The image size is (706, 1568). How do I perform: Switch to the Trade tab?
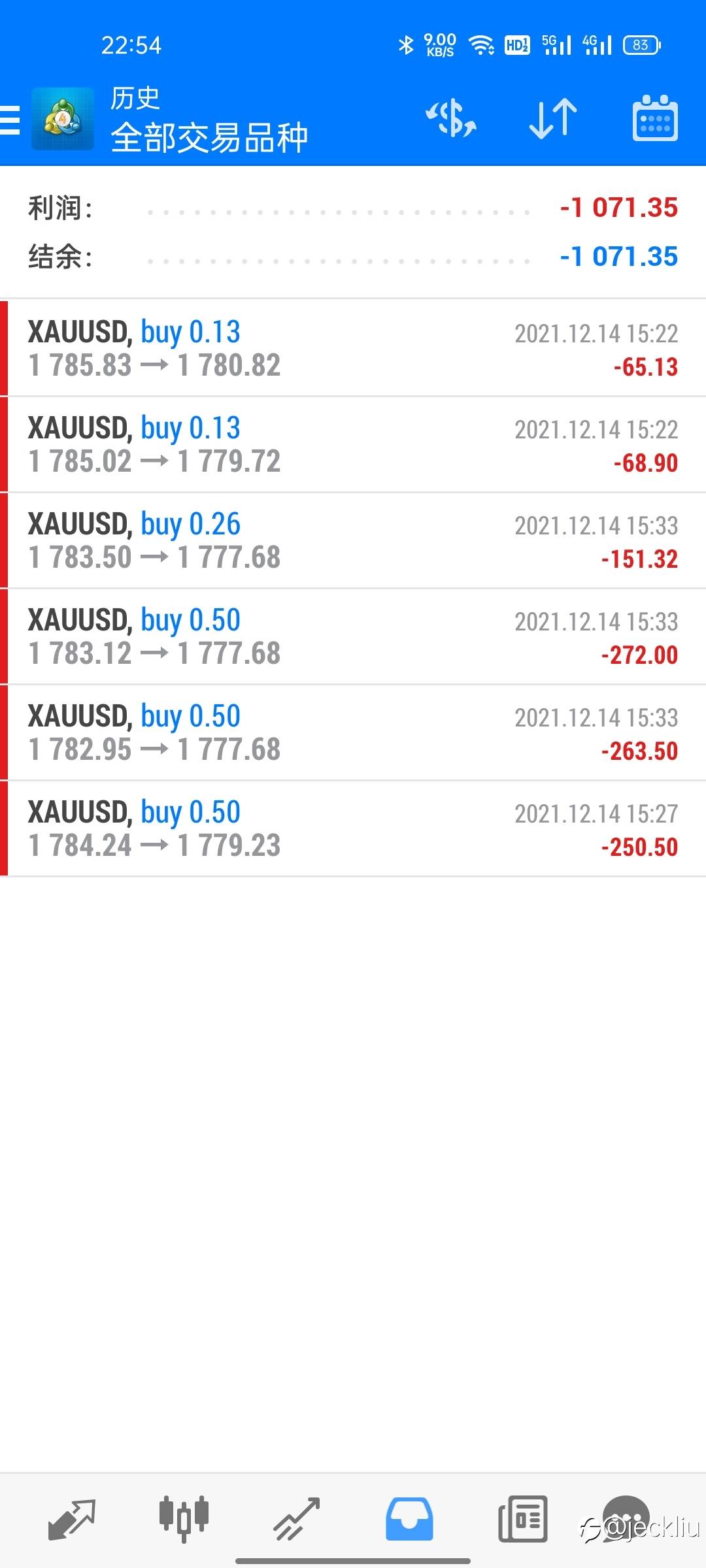point(296,1520)
